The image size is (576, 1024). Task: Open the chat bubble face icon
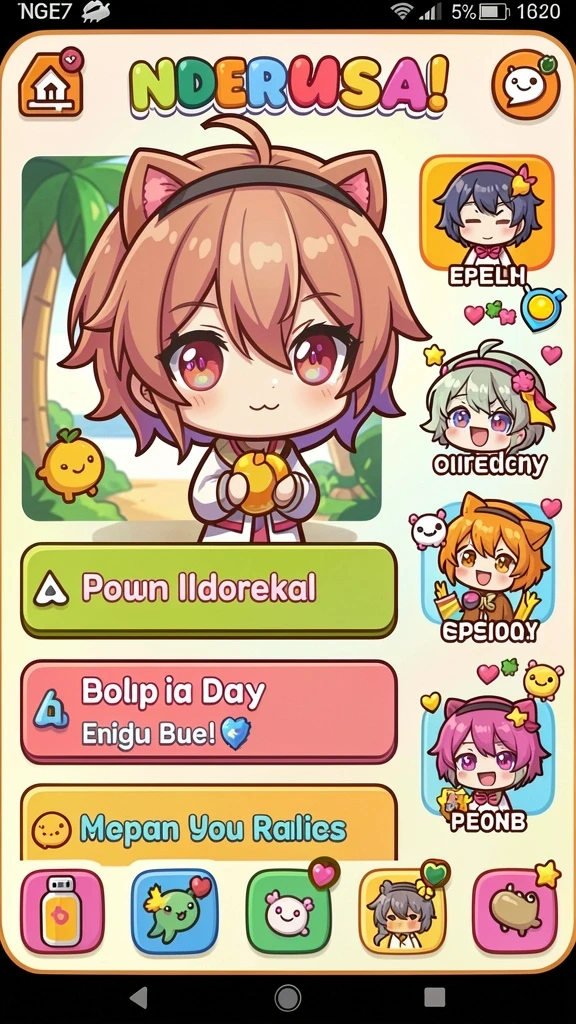[526, 85]
